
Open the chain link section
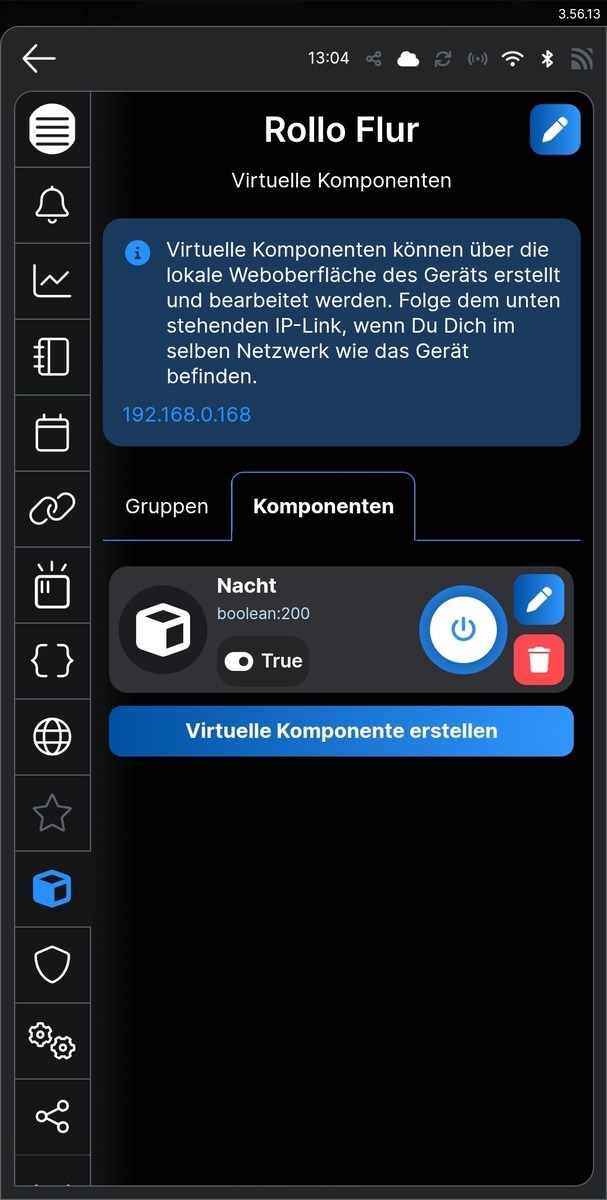(52, 509)
